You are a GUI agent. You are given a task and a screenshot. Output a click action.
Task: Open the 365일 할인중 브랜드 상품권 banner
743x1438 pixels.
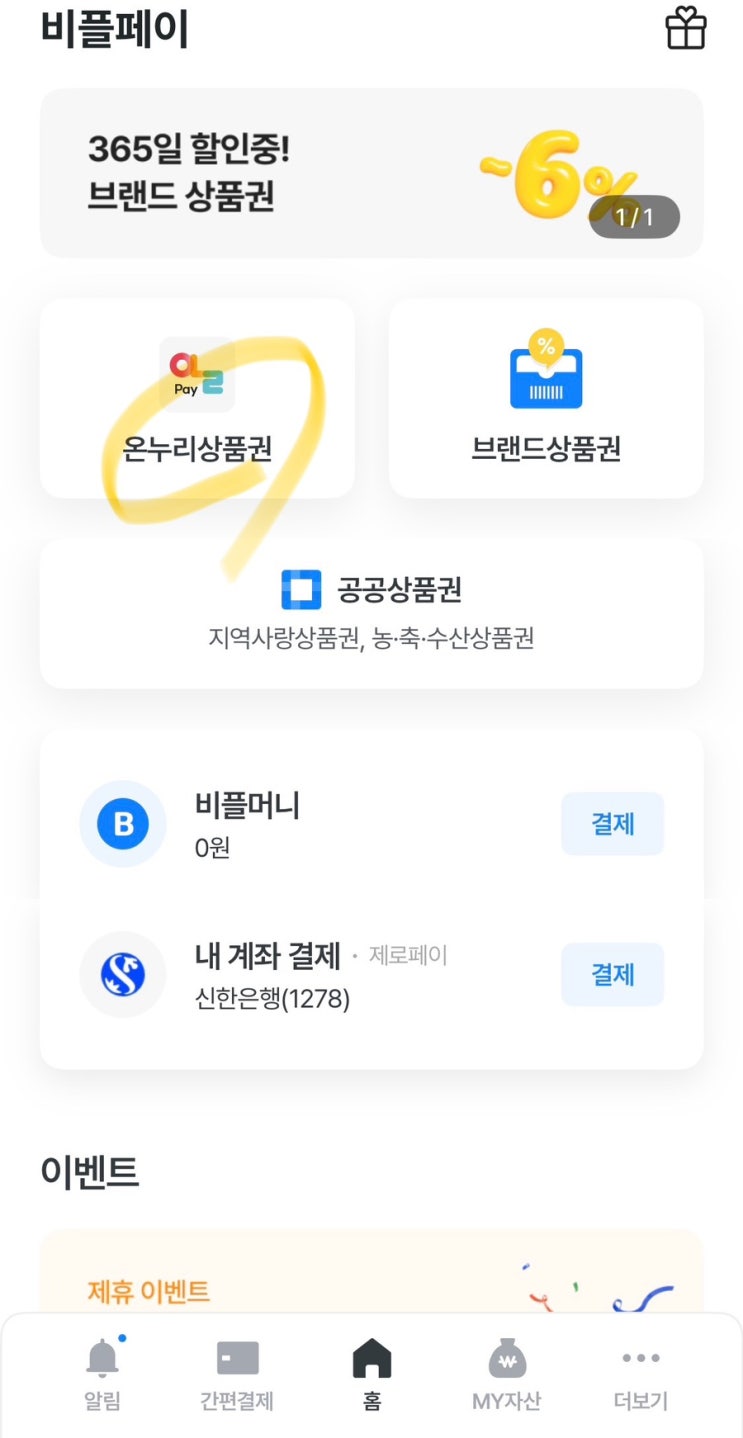click(371, 173)
